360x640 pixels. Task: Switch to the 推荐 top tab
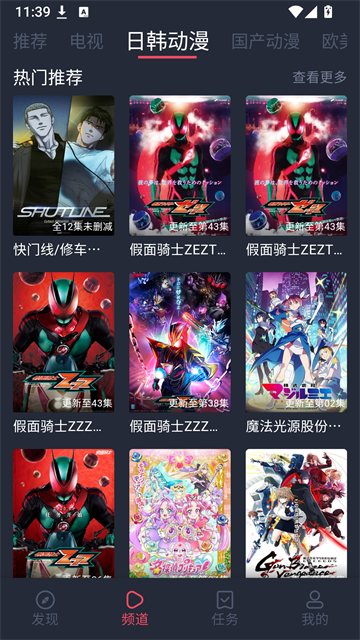pos(30,41)
